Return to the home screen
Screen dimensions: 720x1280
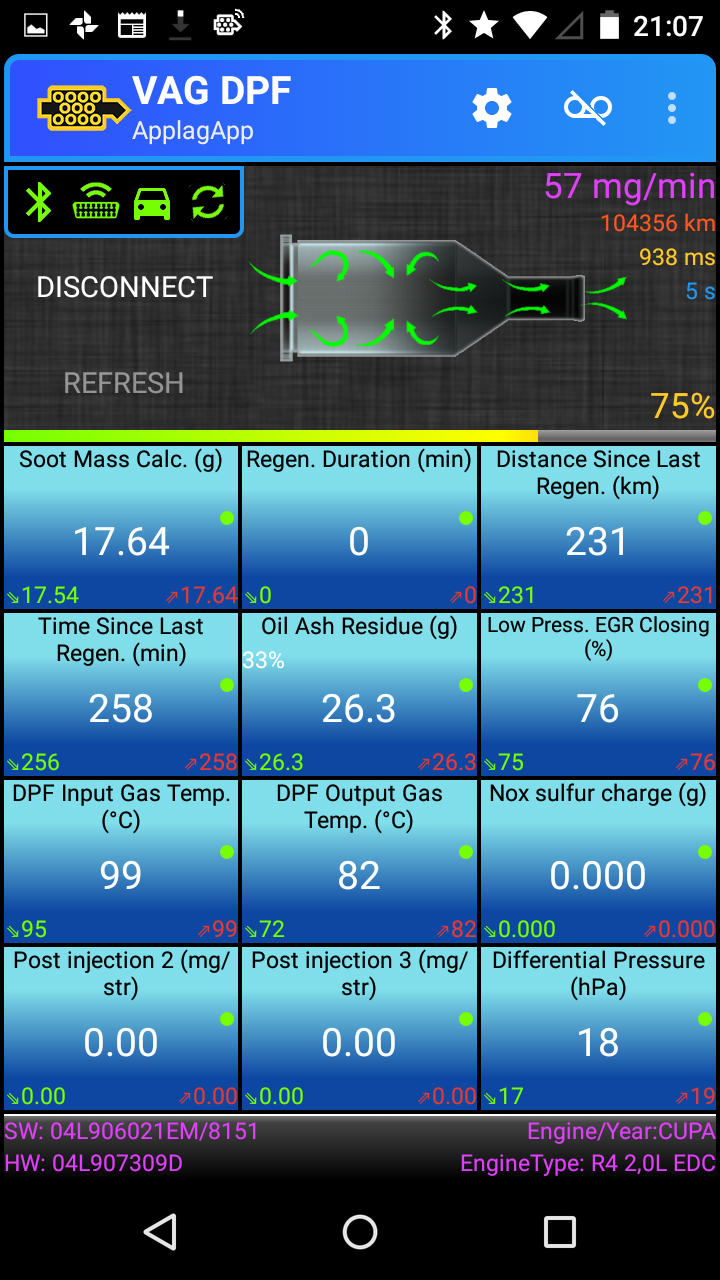pos(360,1232)
